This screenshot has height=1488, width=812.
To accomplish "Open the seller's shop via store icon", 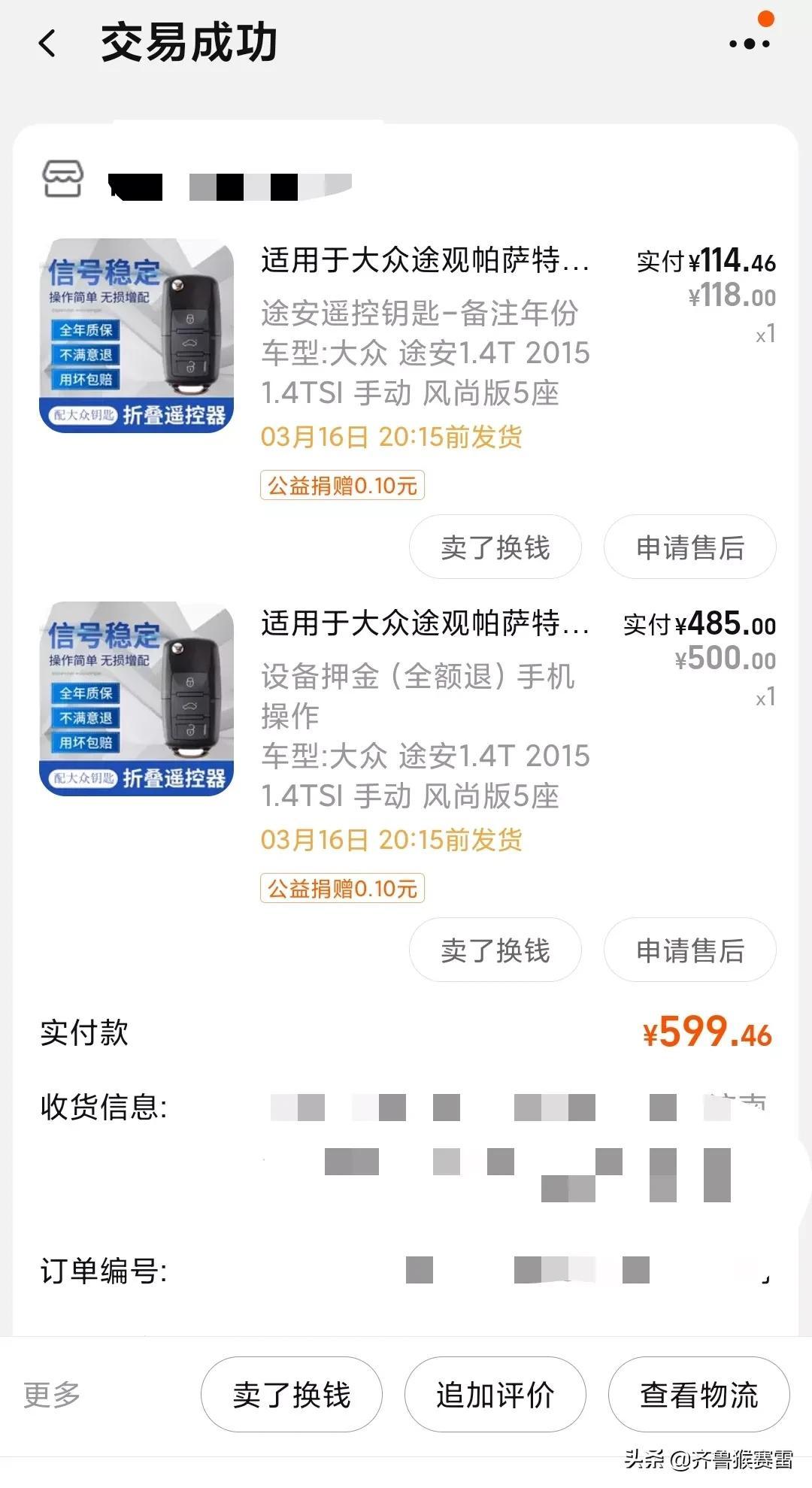I will (x=62, y=179).
